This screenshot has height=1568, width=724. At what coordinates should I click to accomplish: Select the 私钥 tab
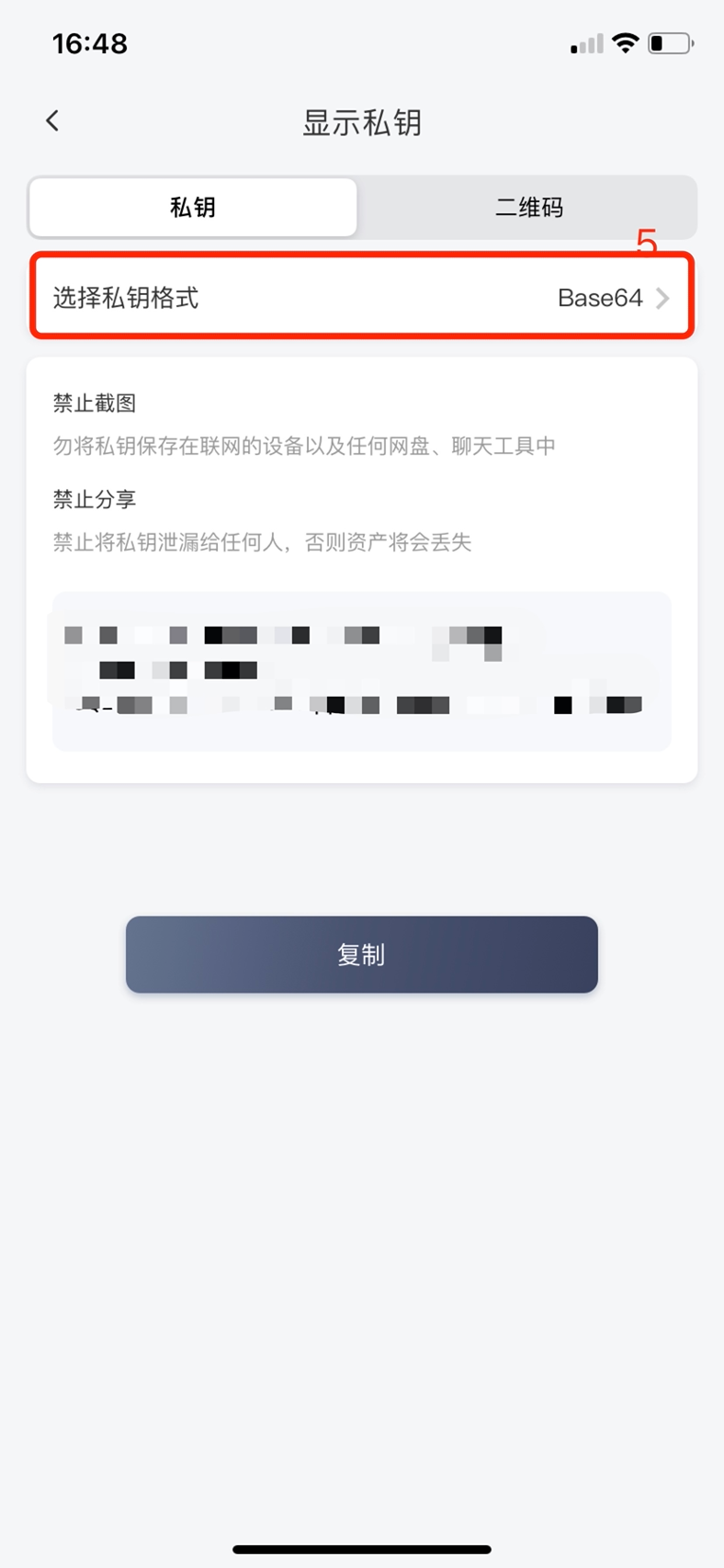click(x=193, y=208)
